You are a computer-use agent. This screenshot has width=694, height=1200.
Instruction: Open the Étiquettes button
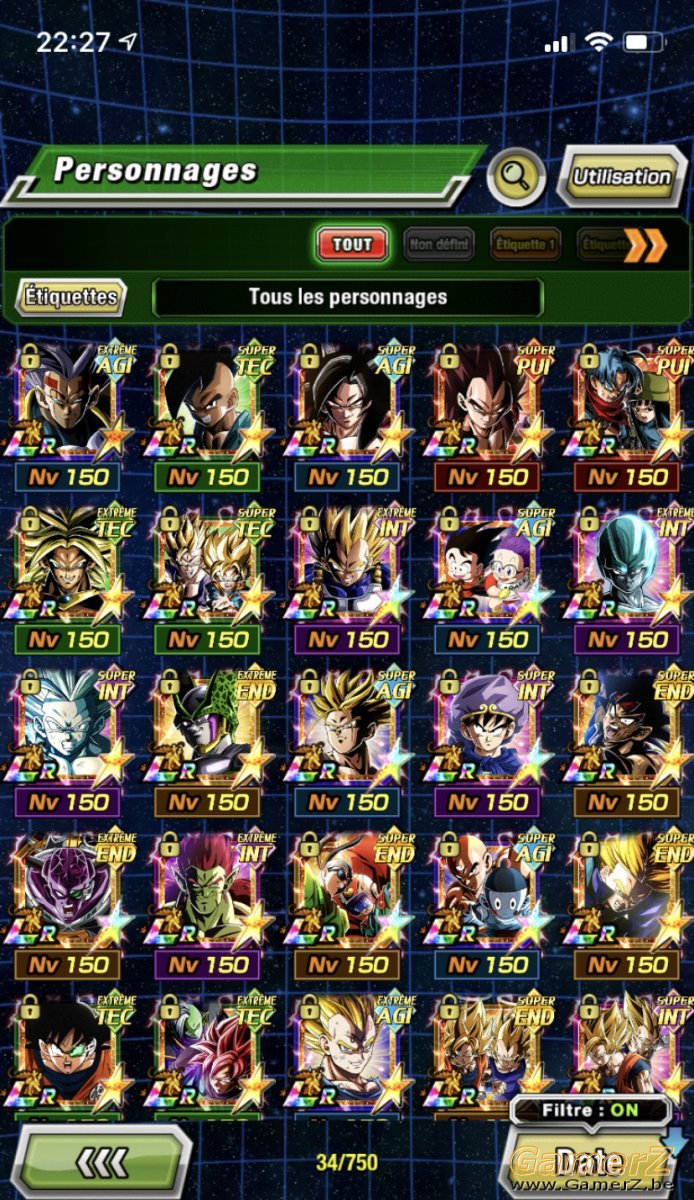(71, 297)
